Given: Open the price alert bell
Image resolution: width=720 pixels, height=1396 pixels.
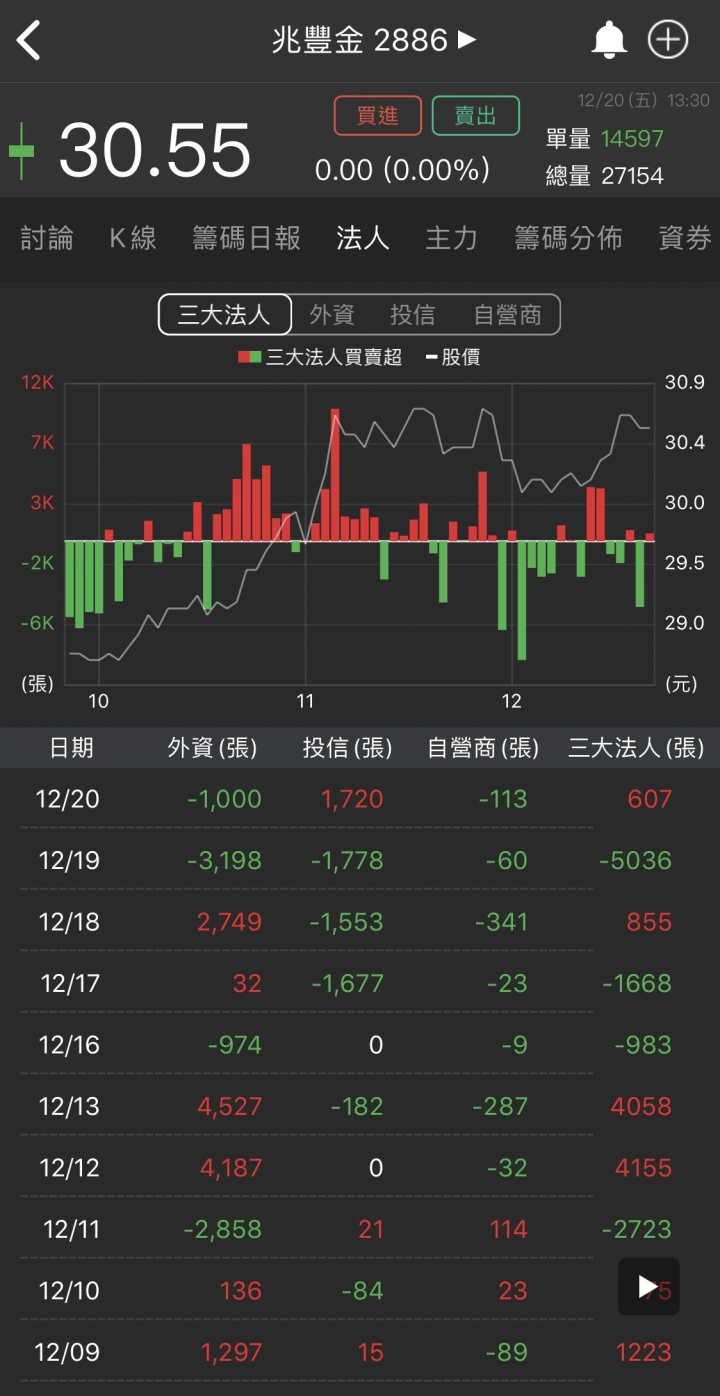Looking at the screenshot, I should (609, 40).
